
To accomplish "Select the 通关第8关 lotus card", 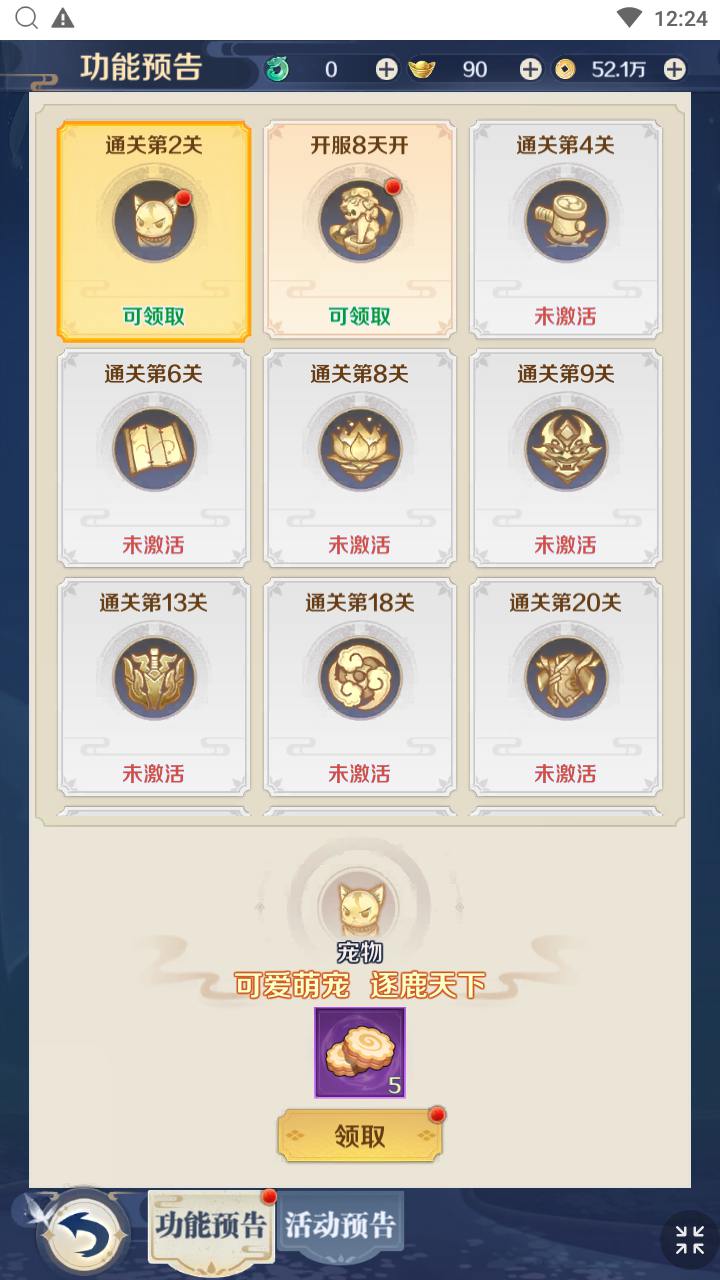I will 360,459.
